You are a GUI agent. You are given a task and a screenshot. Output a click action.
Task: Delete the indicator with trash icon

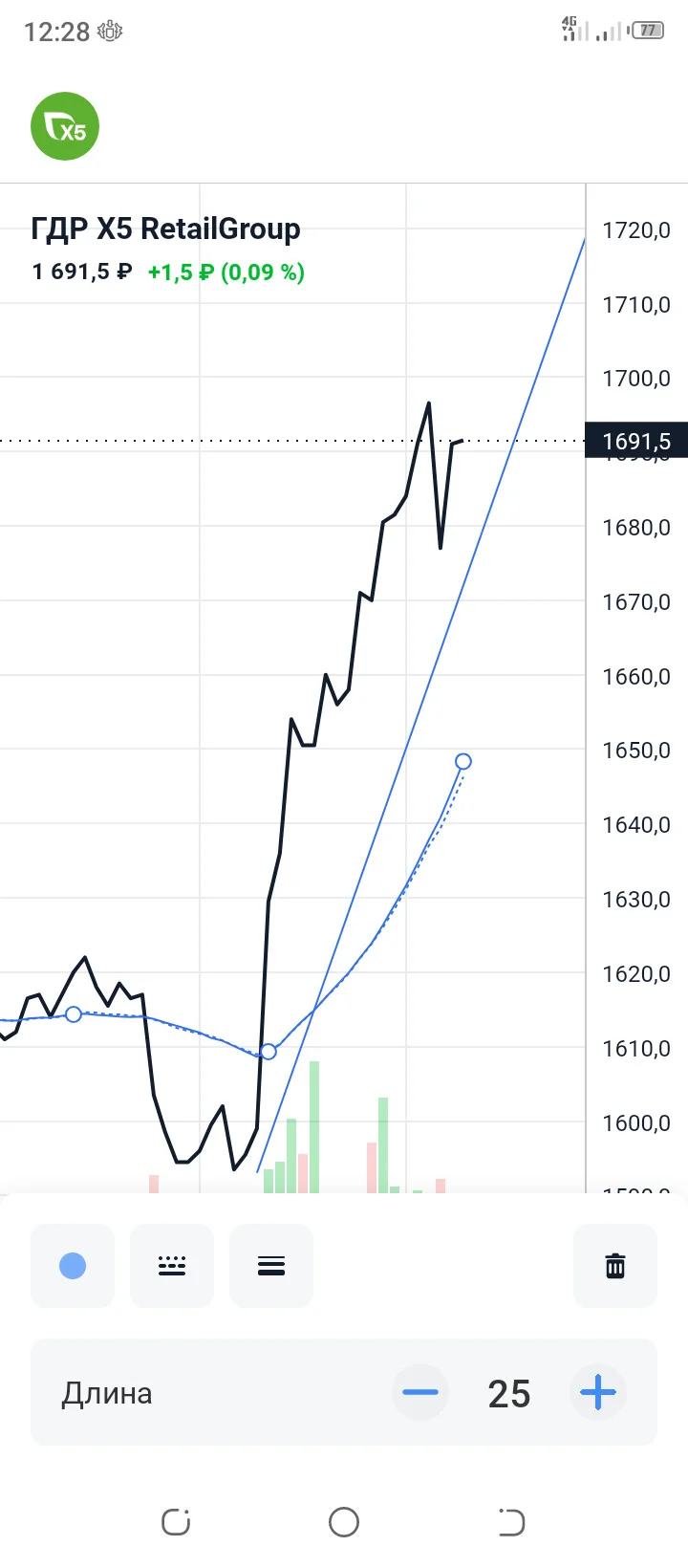[615, 1266]
